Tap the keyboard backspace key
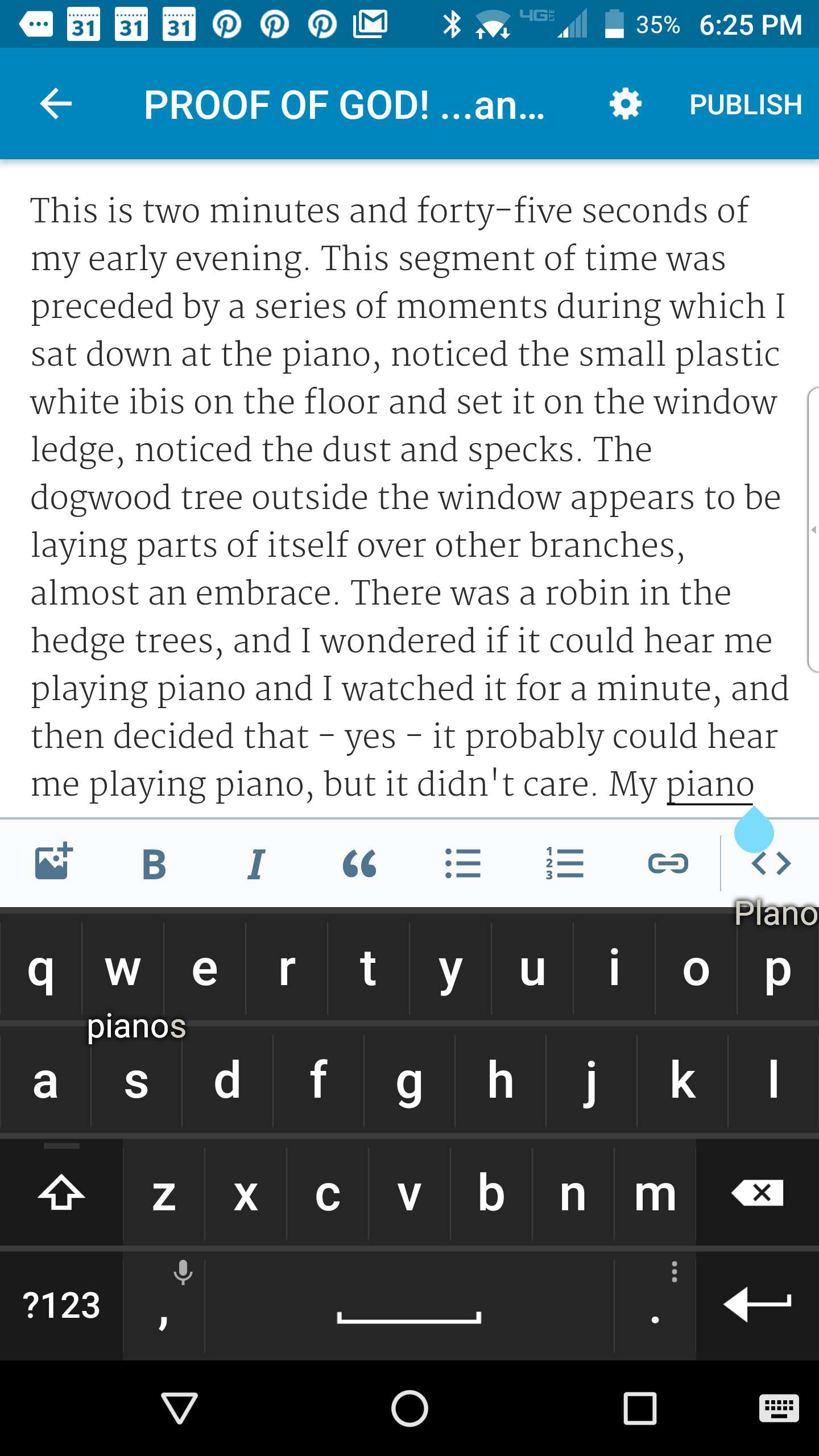Viewport: 819px width, 1456px height. coord(758,1193)
